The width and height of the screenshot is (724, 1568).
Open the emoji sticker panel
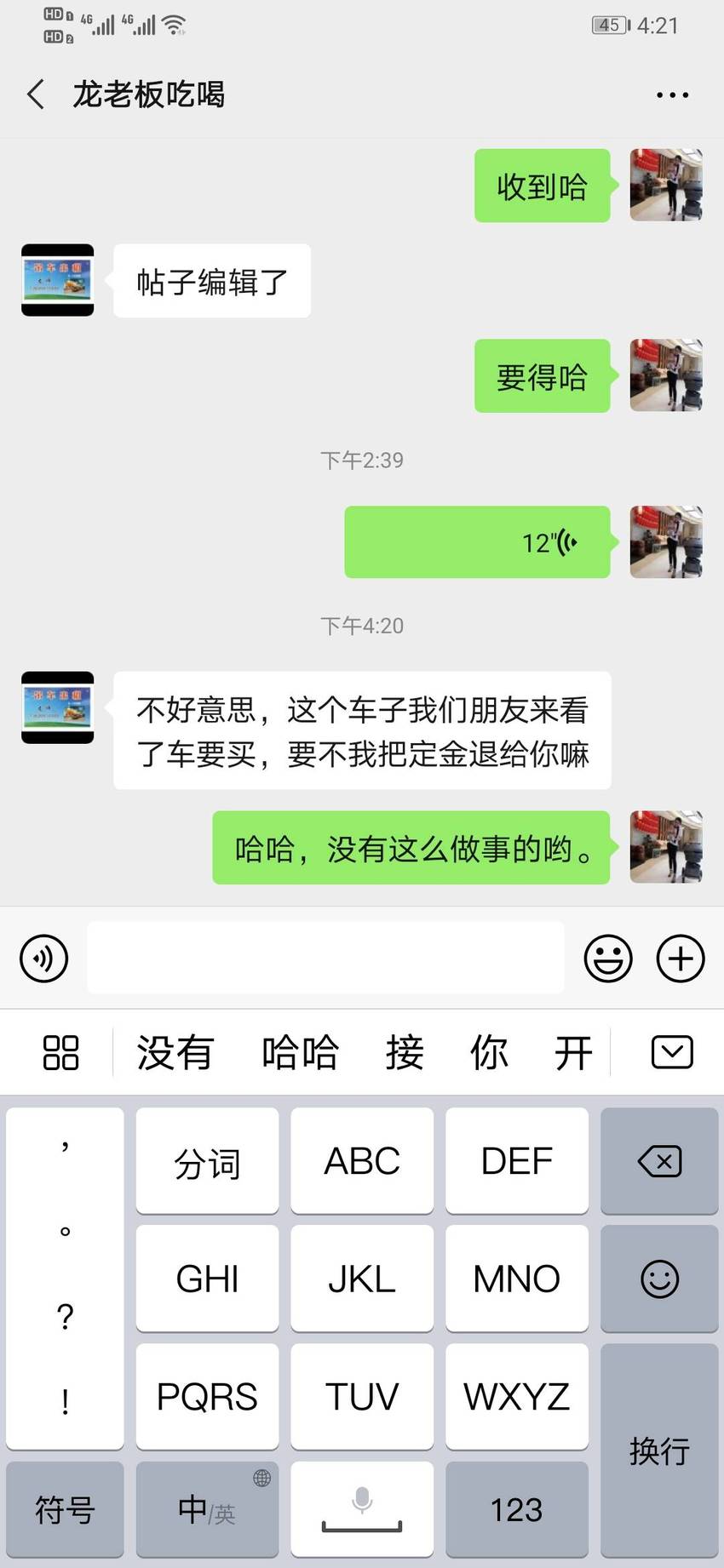tap(608, 959)
